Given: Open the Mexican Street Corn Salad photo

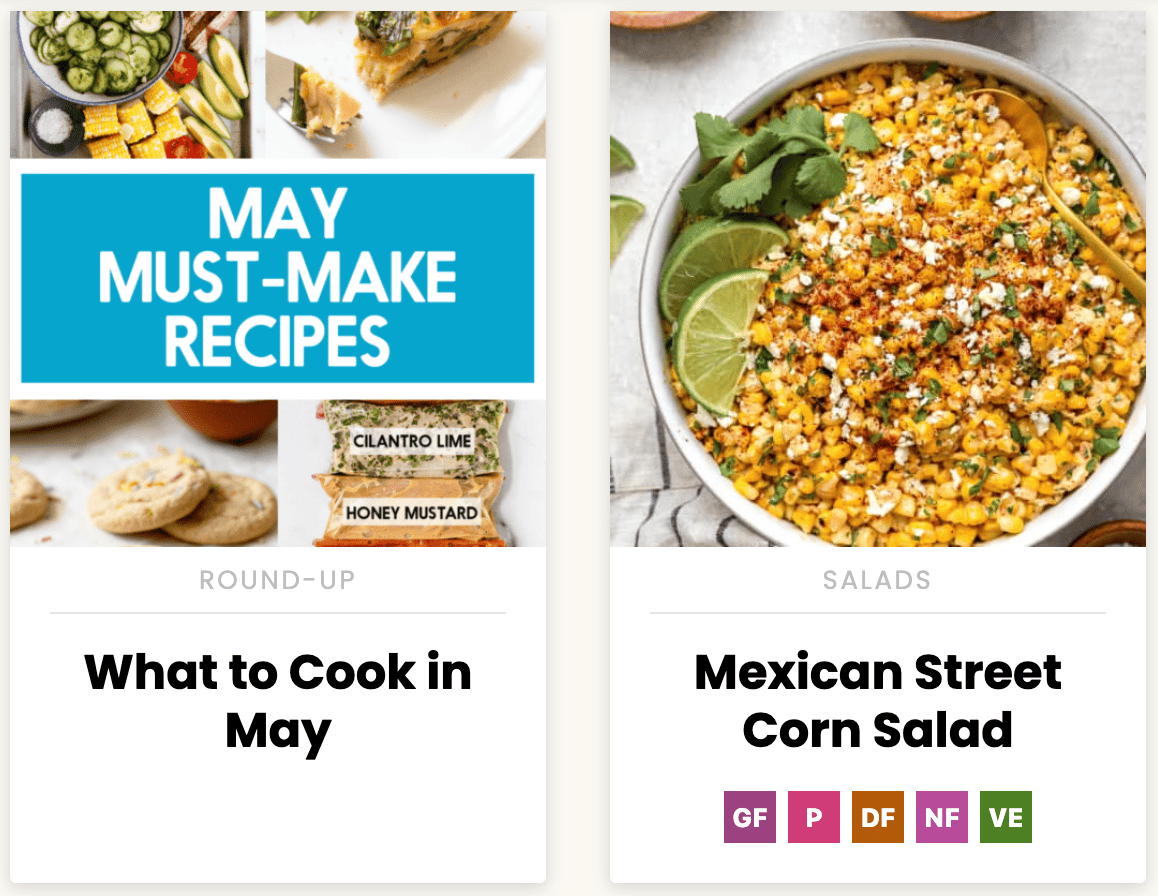Looking at the screenshot, I should pyautogui.click(x=877, y=278).
